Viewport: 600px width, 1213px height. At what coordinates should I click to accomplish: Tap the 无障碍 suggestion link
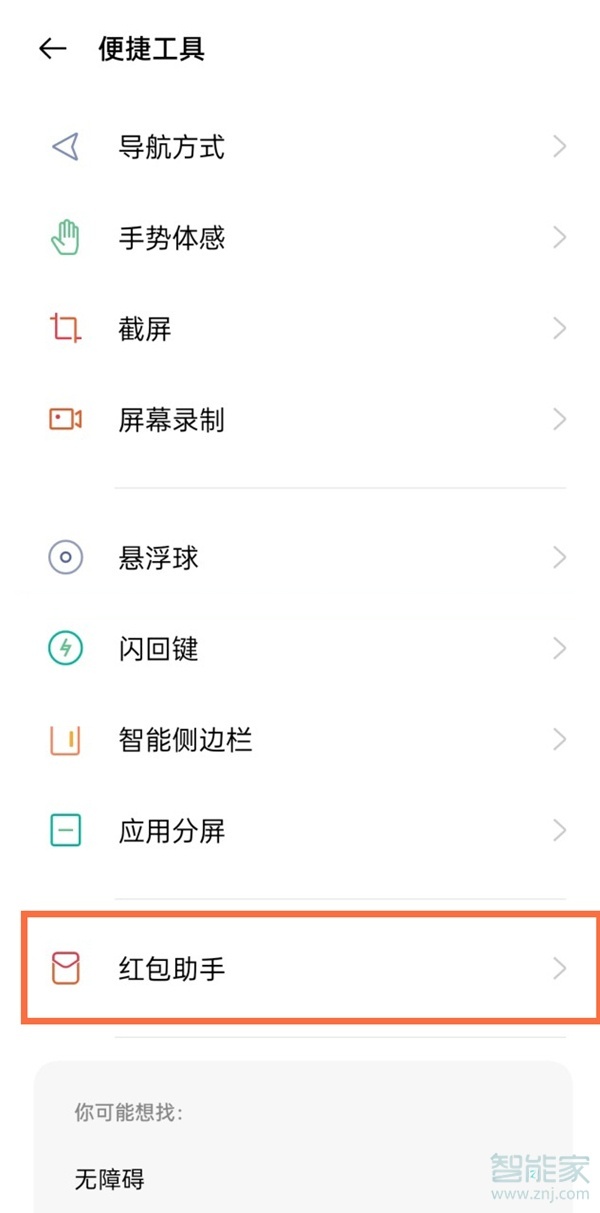110,1179
